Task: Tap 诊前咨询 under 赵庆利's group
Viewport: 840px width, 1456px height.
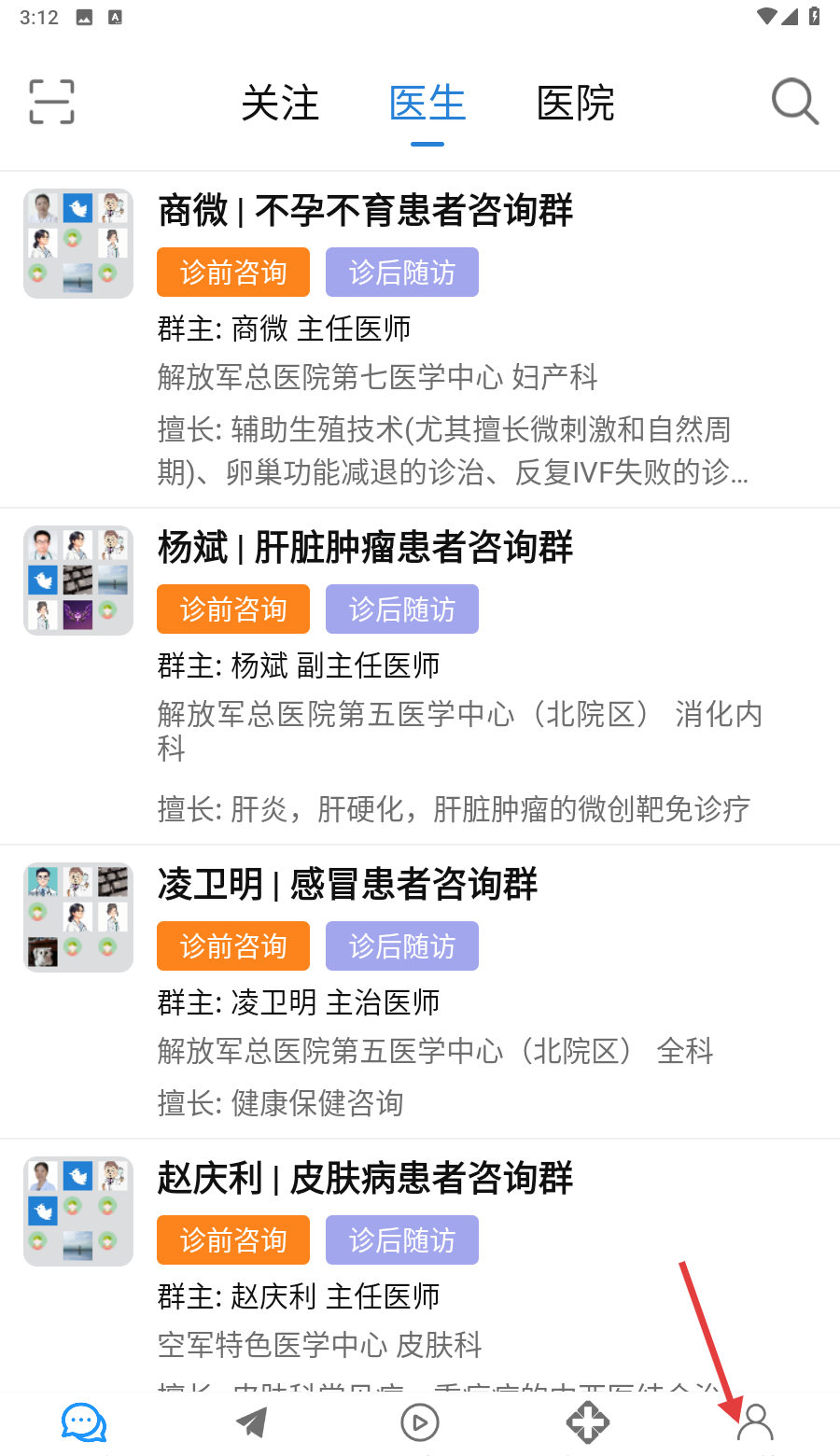Action: click(233, 1240)
